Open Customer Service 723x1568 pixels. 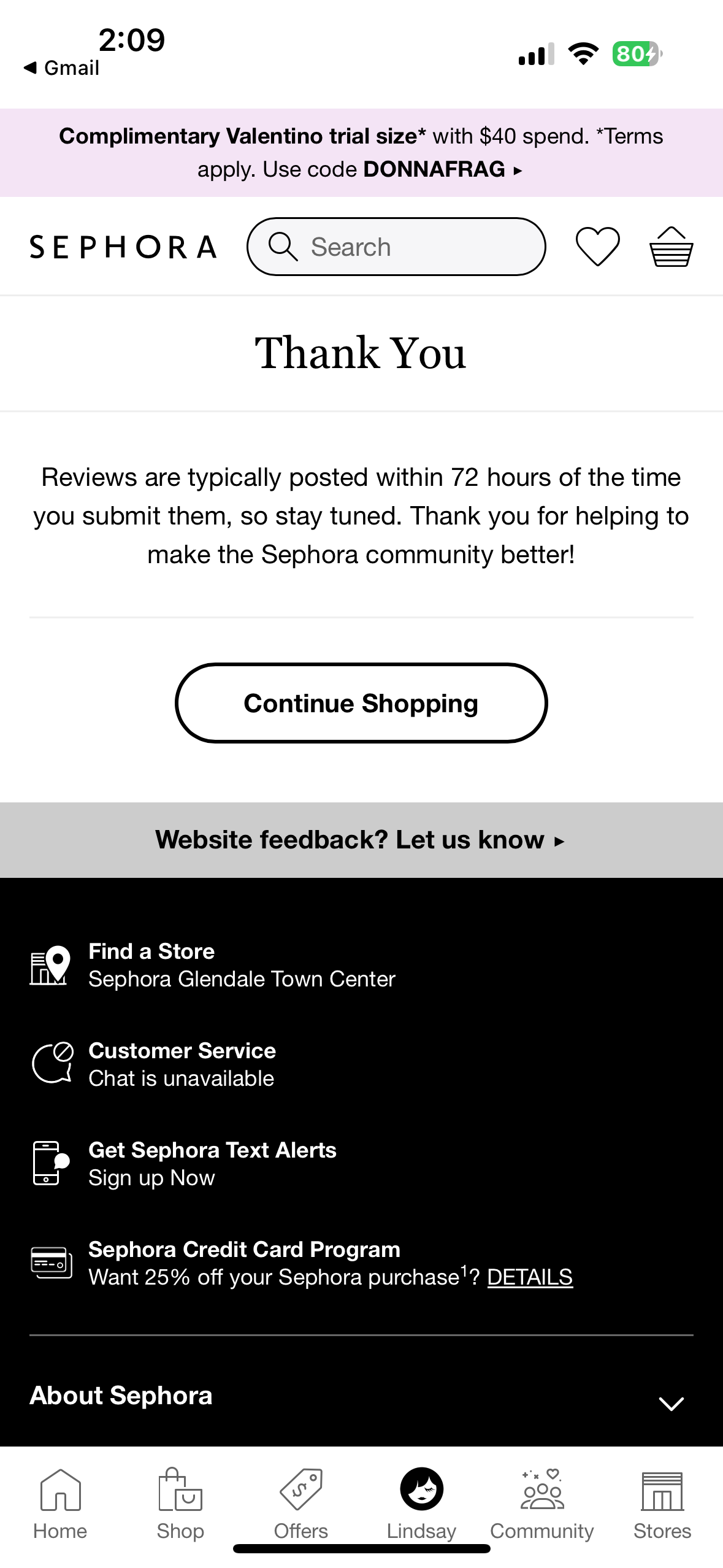(x=182, y=1064)
